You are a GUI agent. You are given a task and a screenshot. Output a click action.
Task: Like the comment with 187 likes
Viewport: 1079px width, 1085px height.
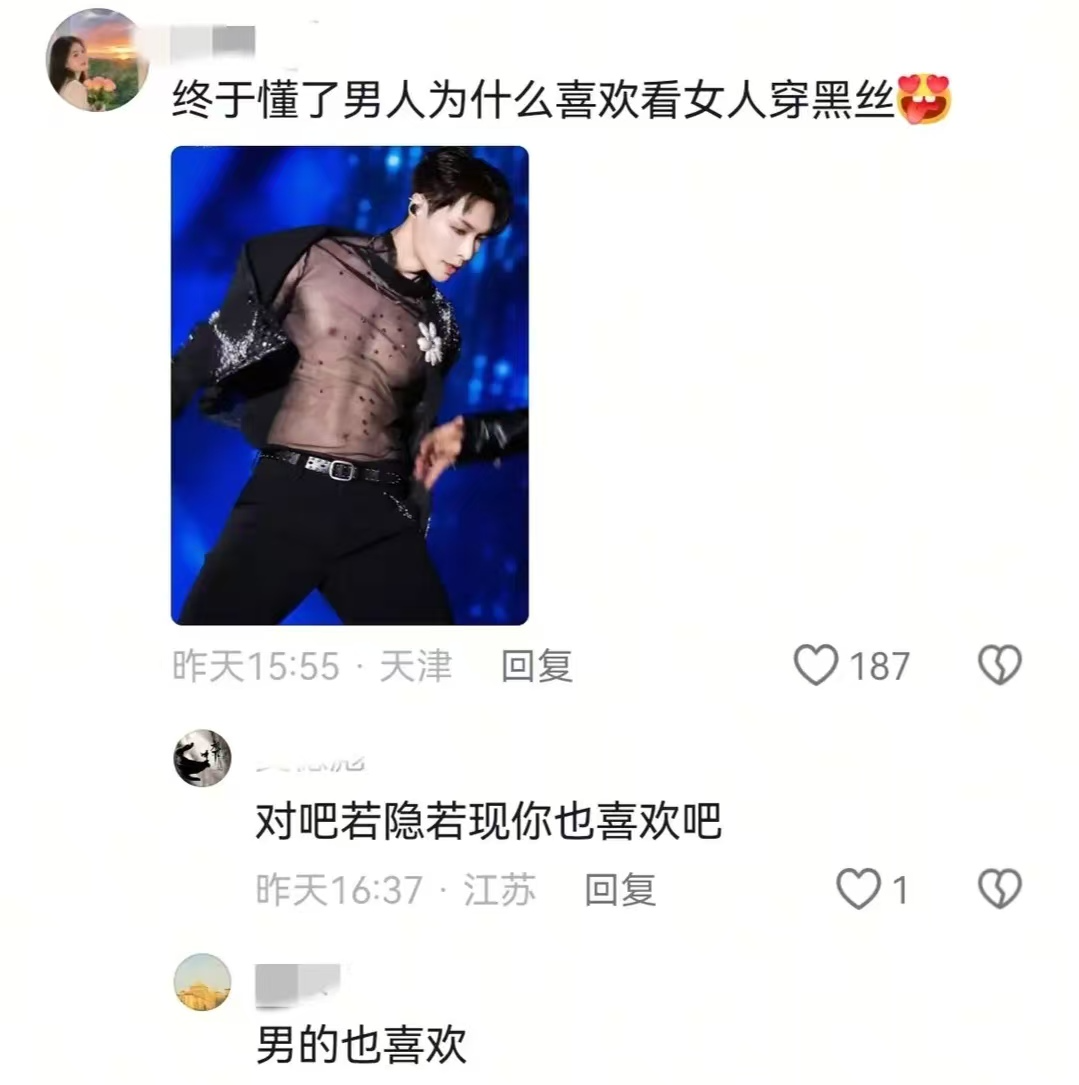816,666
